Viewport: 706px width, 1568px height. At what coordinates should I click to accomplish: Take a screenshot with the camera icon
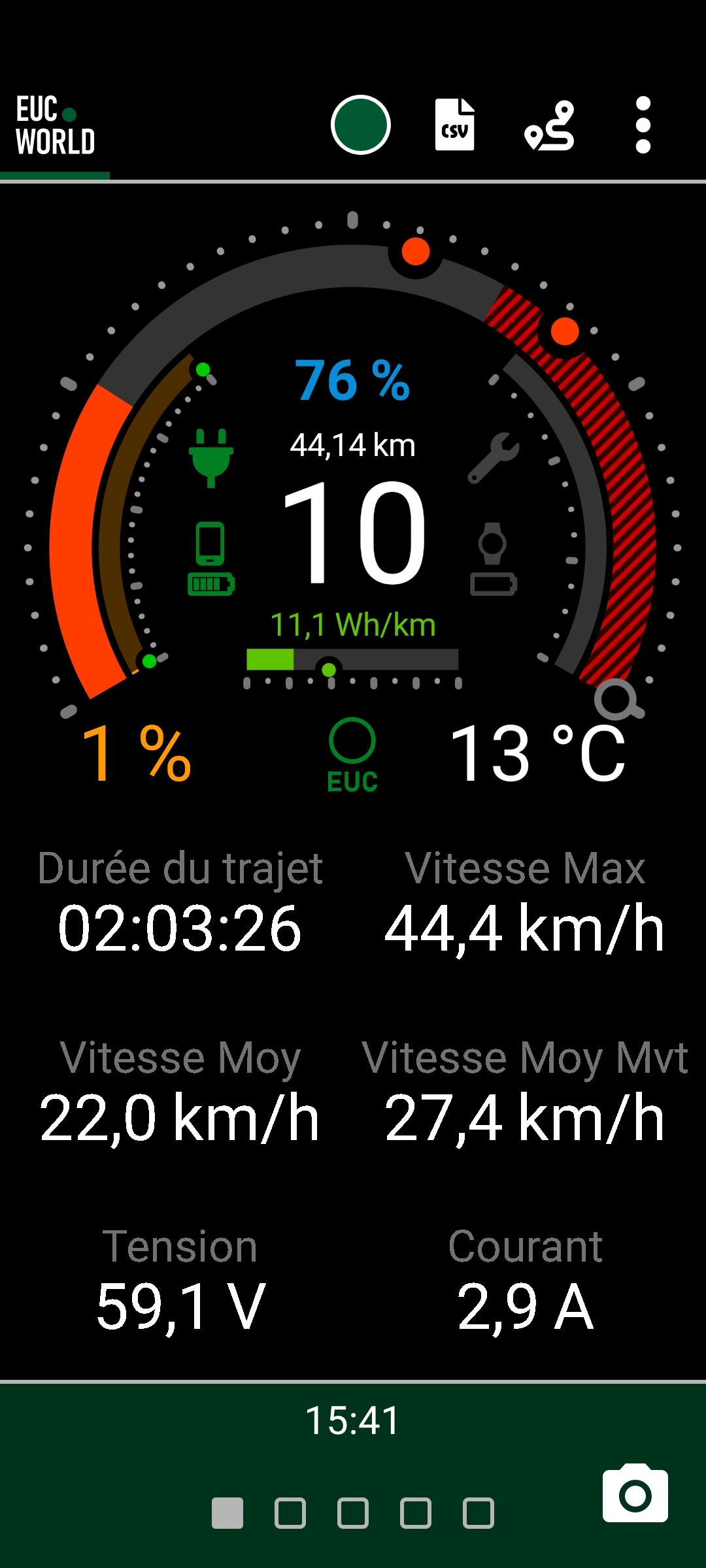[x=635, y=1494]
